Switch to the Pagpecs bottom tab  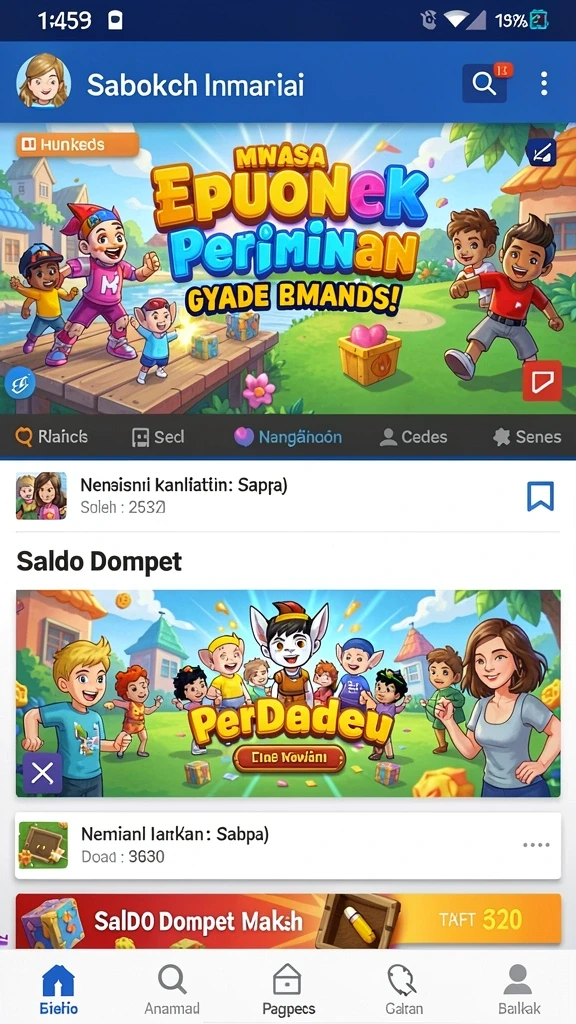[288, 990]
